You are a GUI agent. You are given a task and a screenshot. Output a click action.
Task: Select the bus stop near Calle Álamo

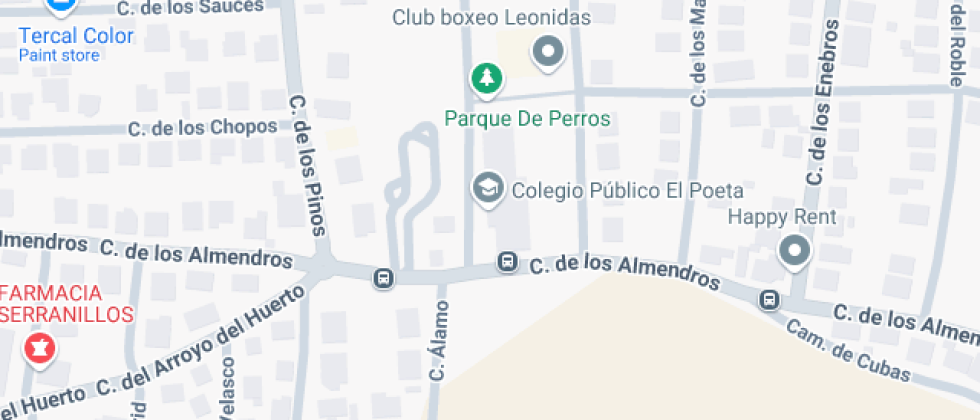pyautogui.click(x=383, y=278)
